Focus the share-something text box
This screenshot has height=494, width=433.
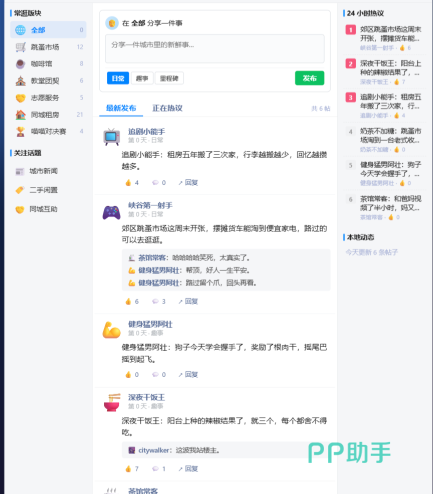pos(215,49)
